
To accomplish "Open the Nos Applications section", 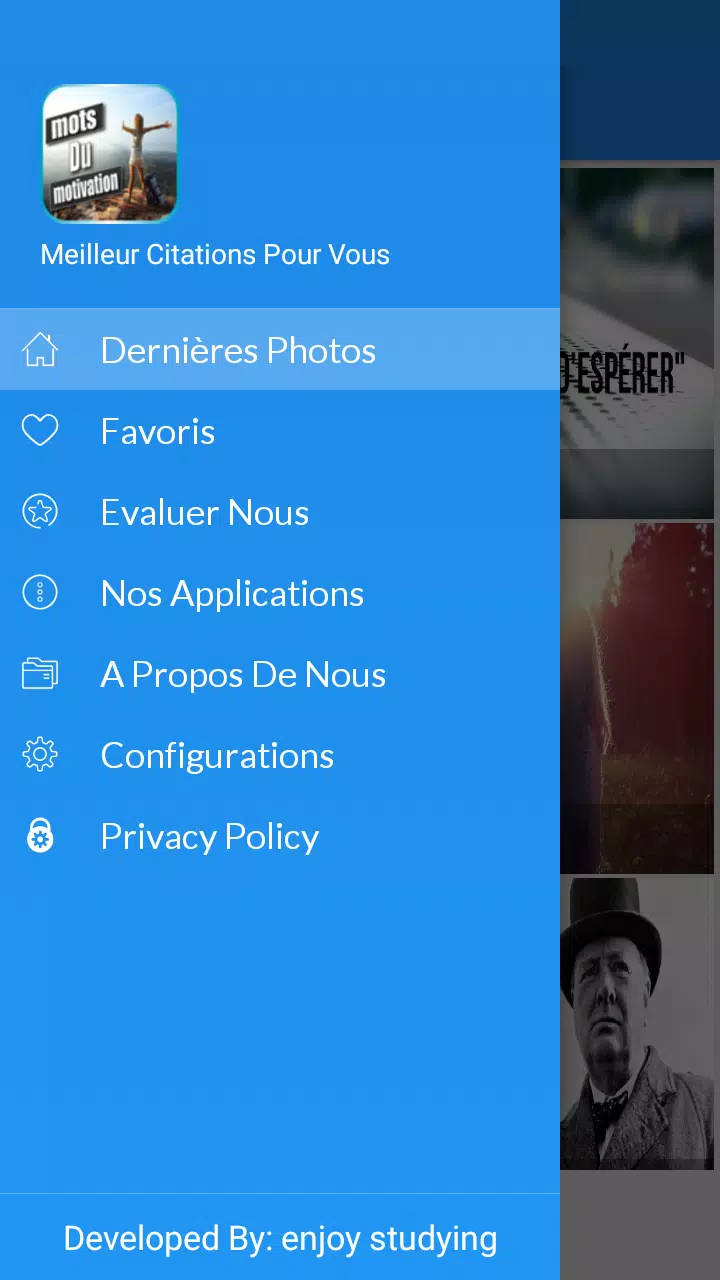I will [232, 592].
